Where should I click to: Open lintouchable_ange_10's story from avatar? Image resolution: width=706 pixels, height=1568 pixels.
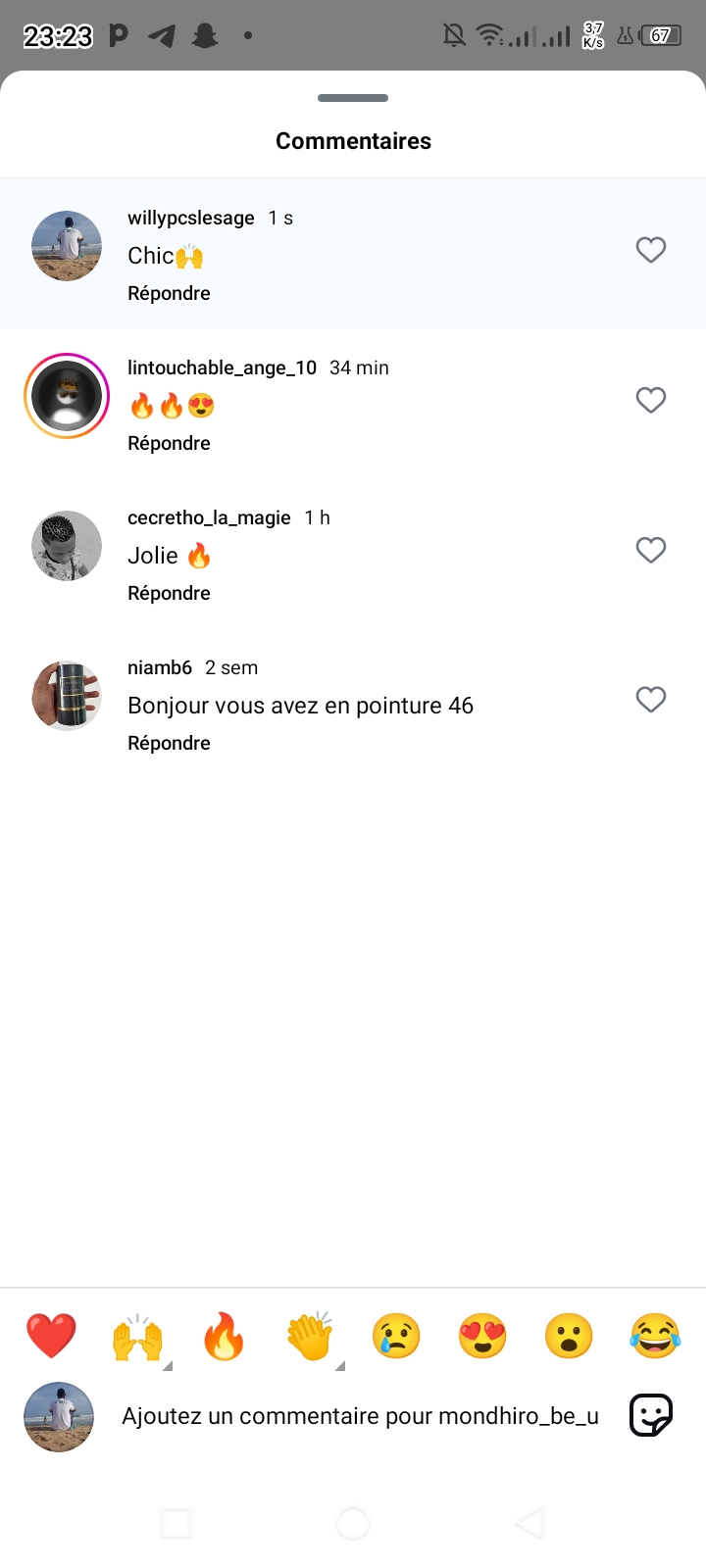coord(67,396)
